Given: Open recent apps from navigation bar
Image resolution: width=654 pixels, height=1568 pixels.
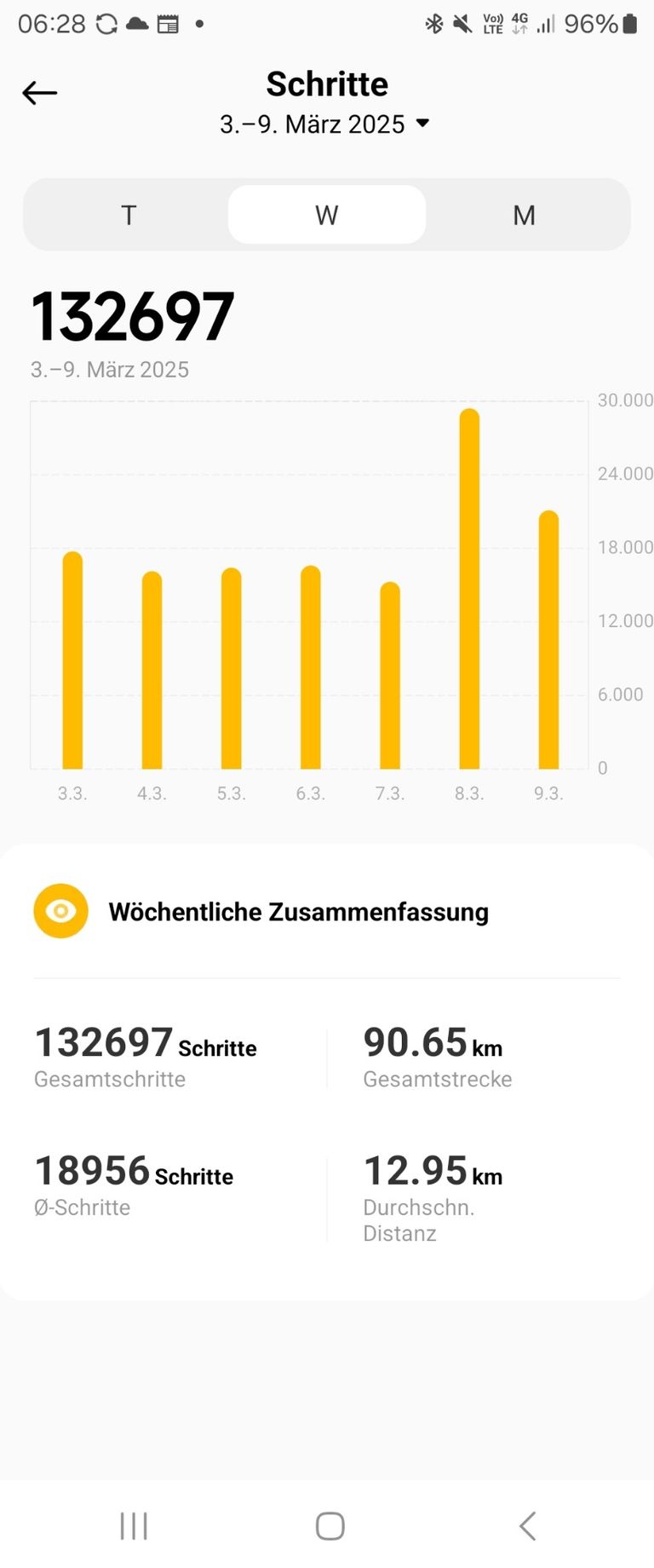Looking at the screenshot, I should (x=134, y=1525).
